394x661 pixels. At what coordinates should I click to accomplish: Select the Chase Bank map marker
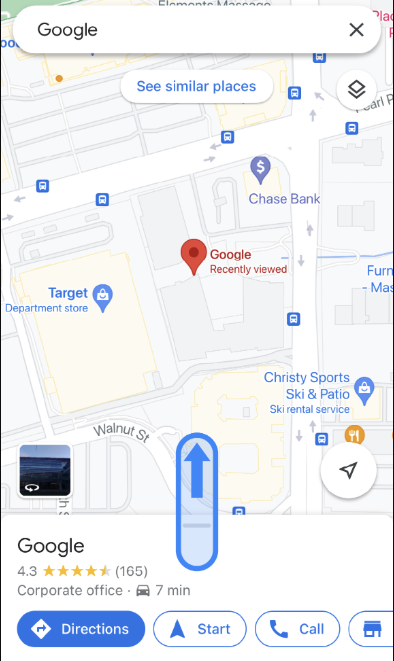[x=260, y=170]
